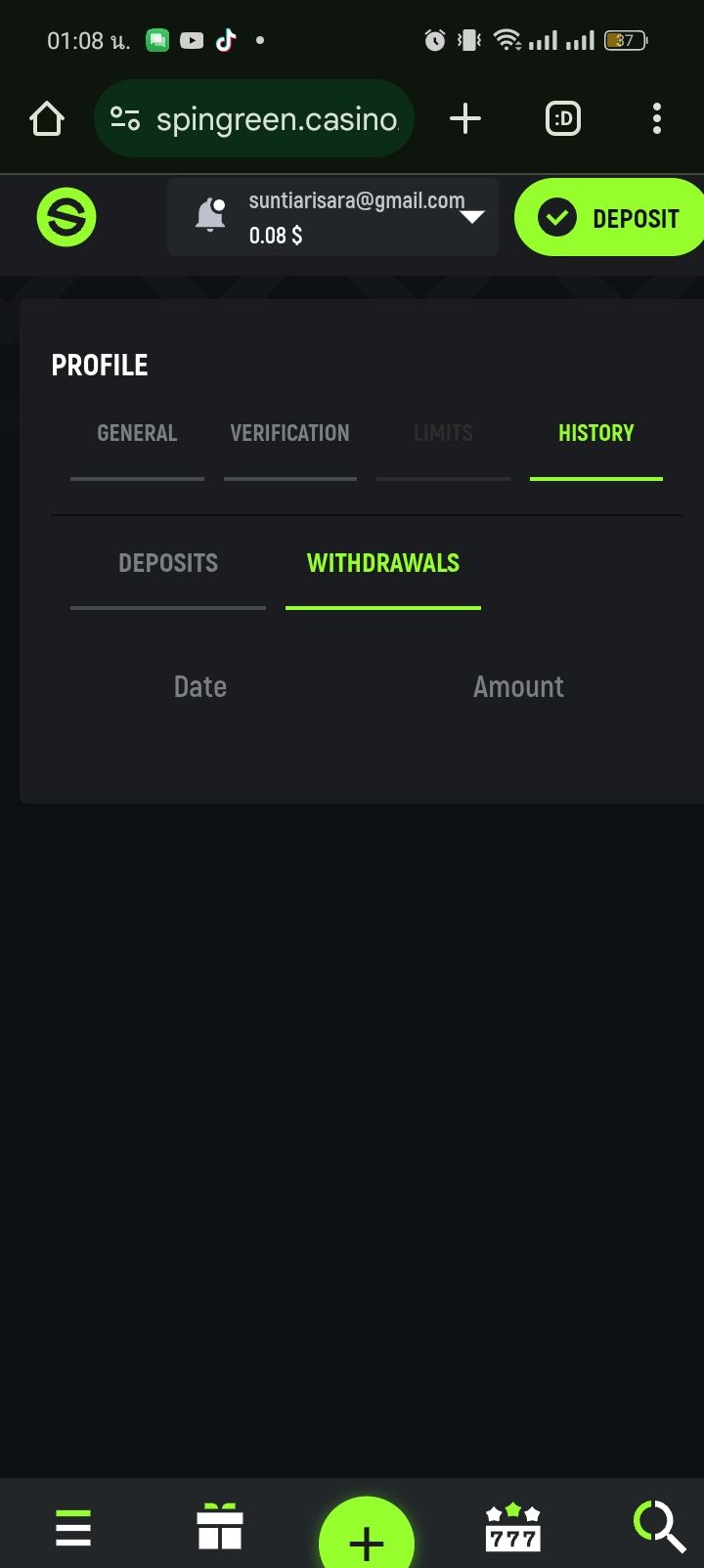Viewport: 704px width, 1568px height.
Task: Show the Deposits history
Action: (168, 563)
